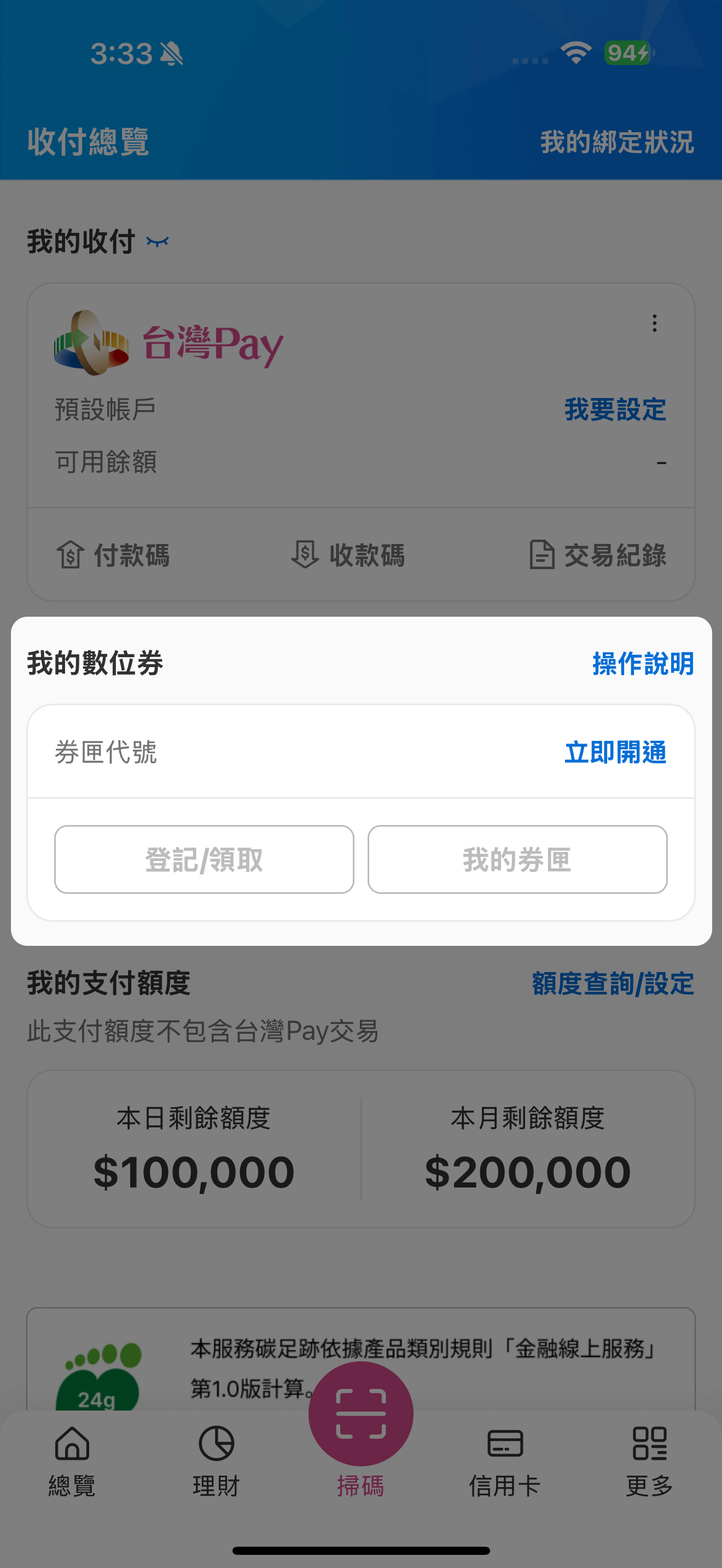The width and height of the screenshot is (722, 1568).
Task: Open 我的券匣 voucher wallet
Action: click(x=517, y=859)
